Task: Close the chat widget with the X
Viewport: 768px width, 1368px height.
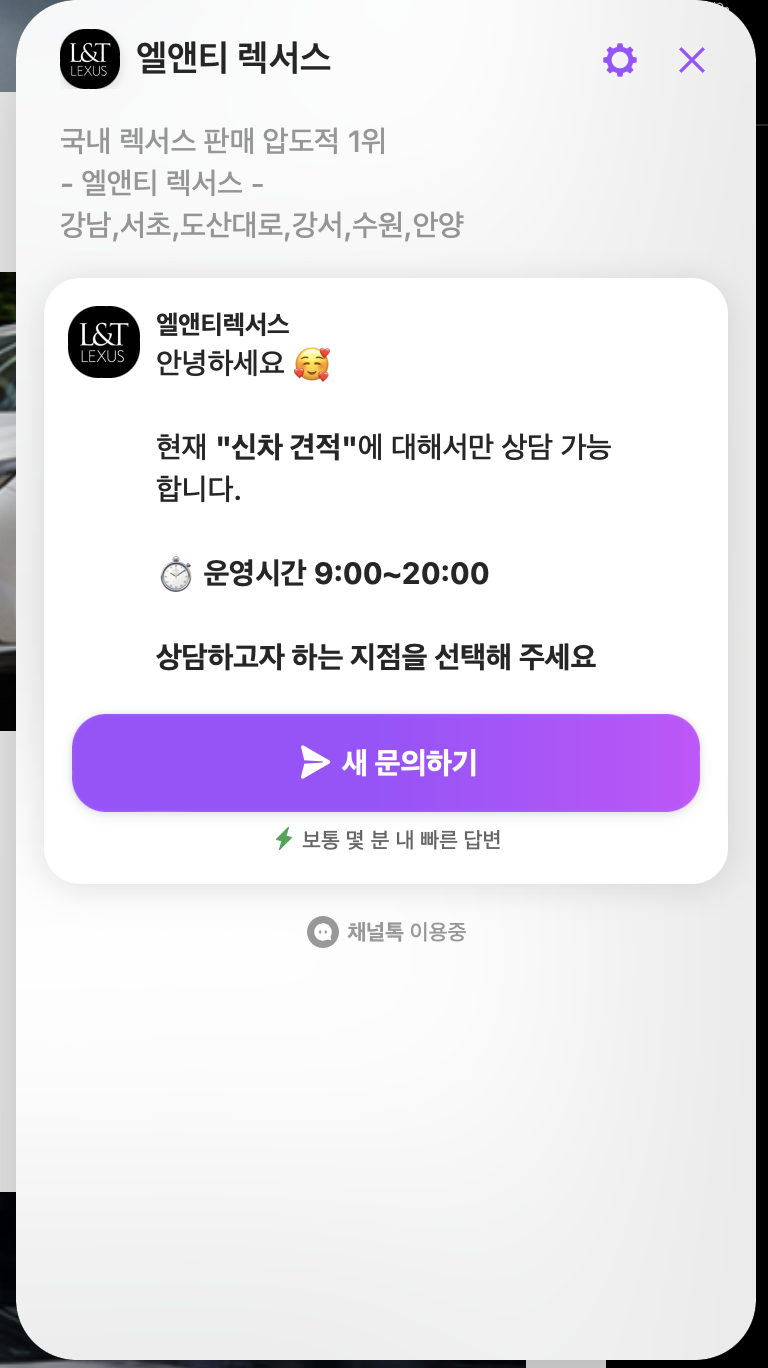Action: (x=691, y=60)
